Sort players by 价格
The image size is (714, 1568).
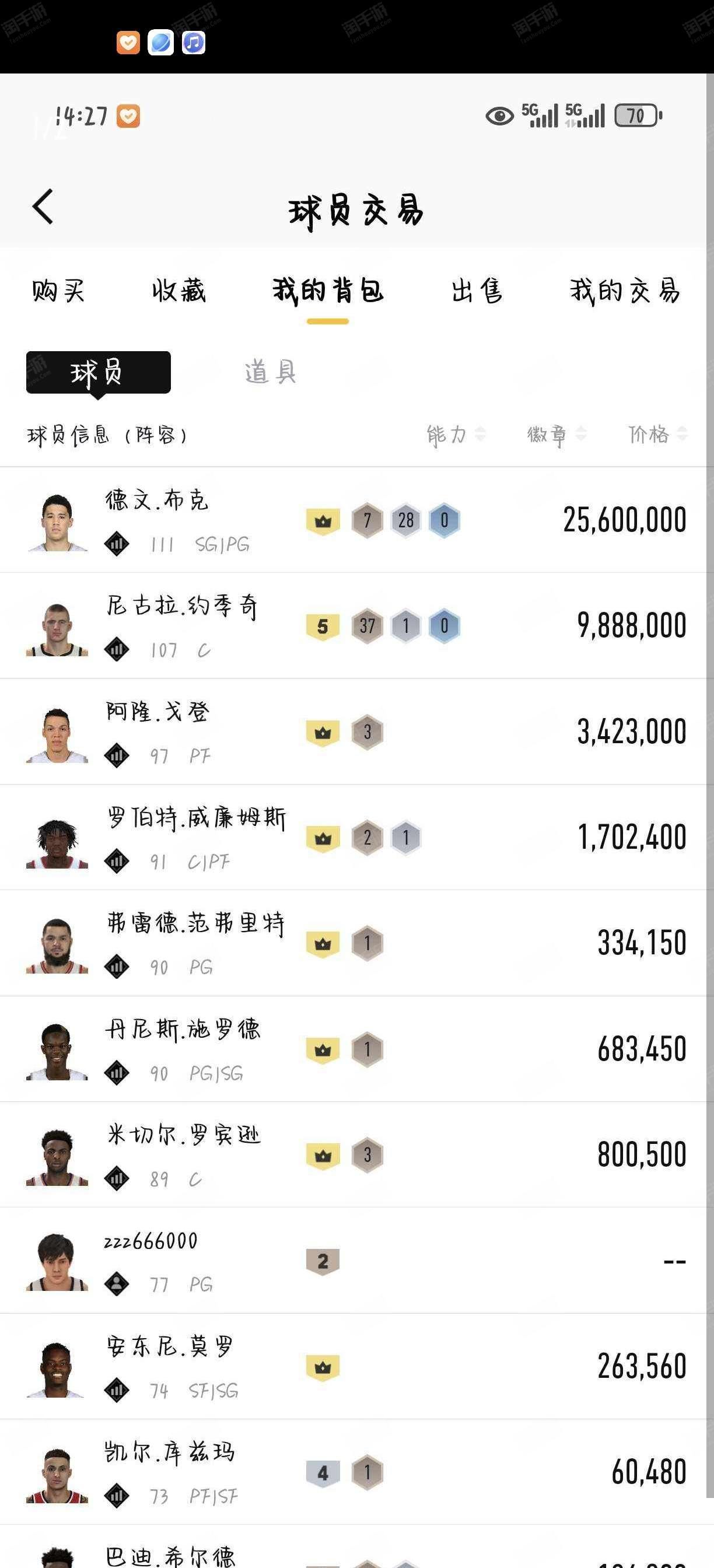point(657,435)
